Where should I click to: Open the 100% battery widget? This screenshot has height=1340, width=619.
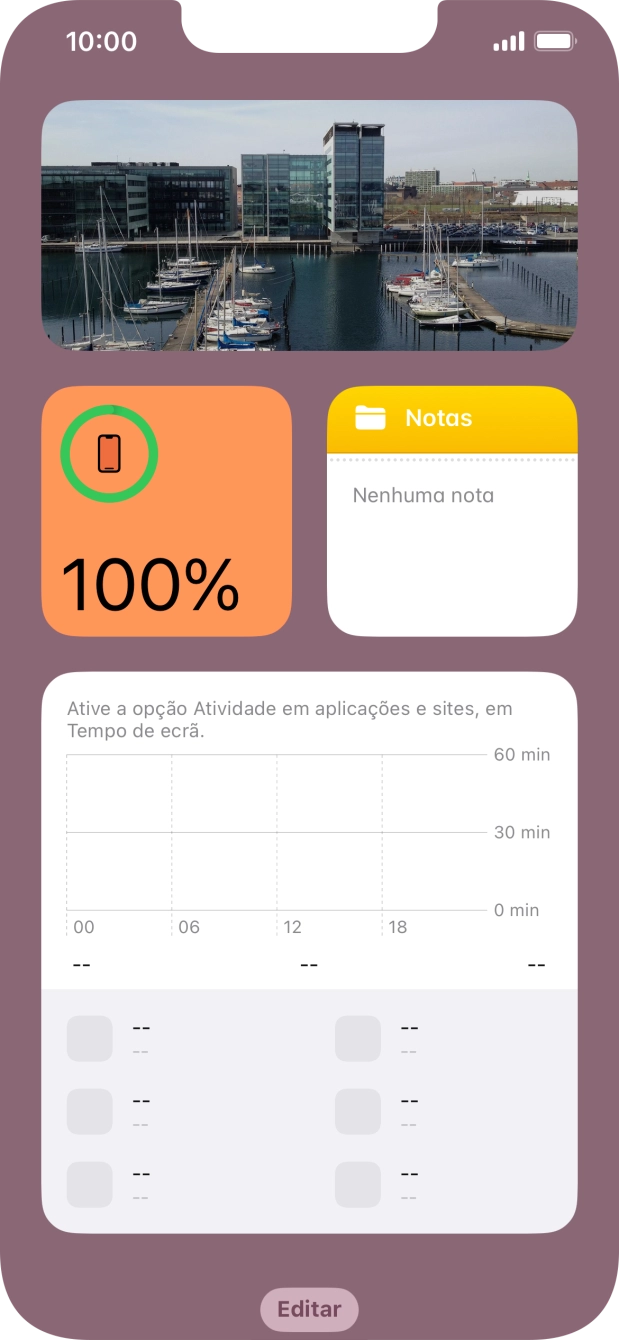click(x=166, y=511)
